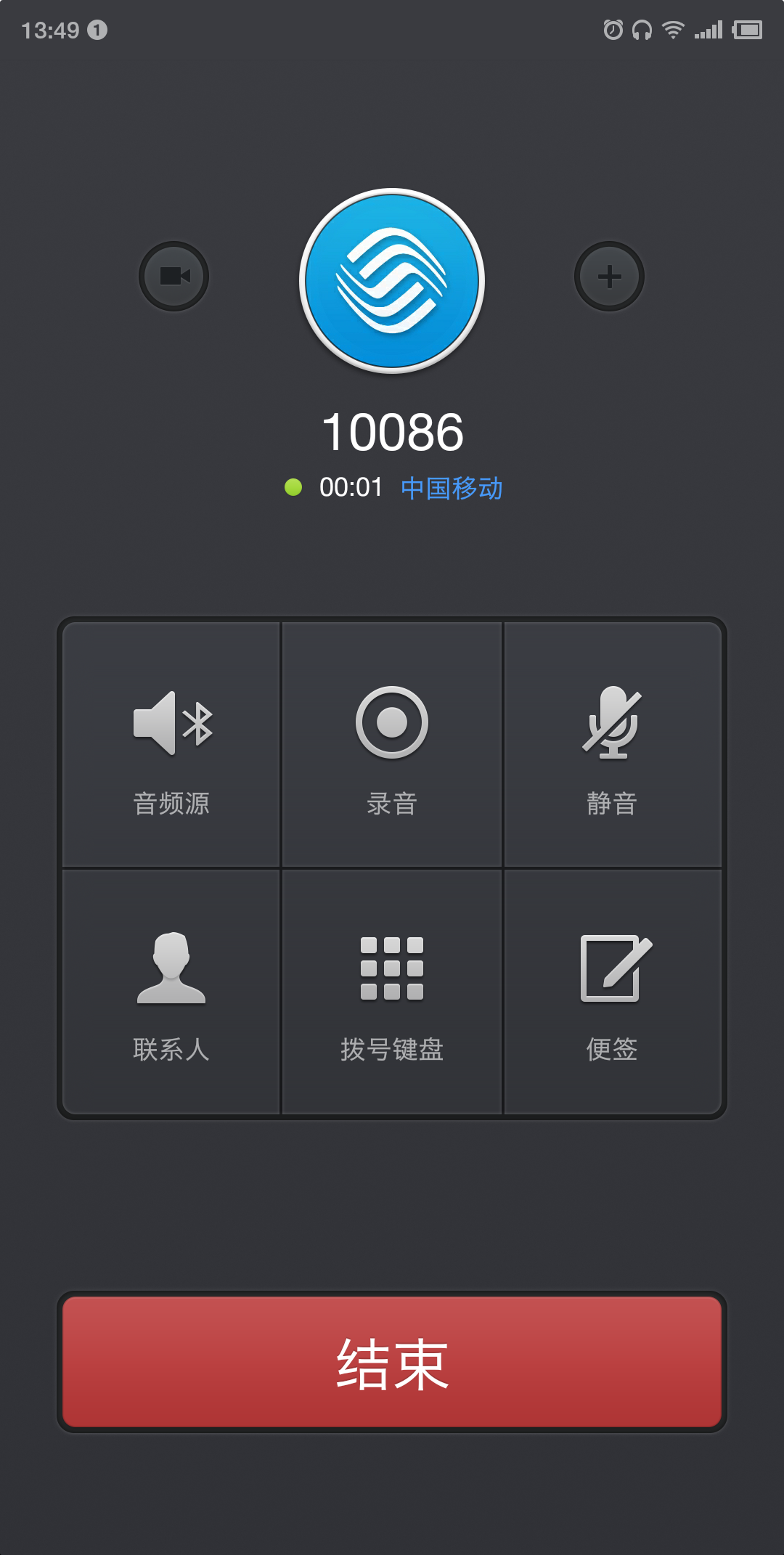784x1555 pixels.
Task: Open the audio source (音频源) options
Action: 171,745
